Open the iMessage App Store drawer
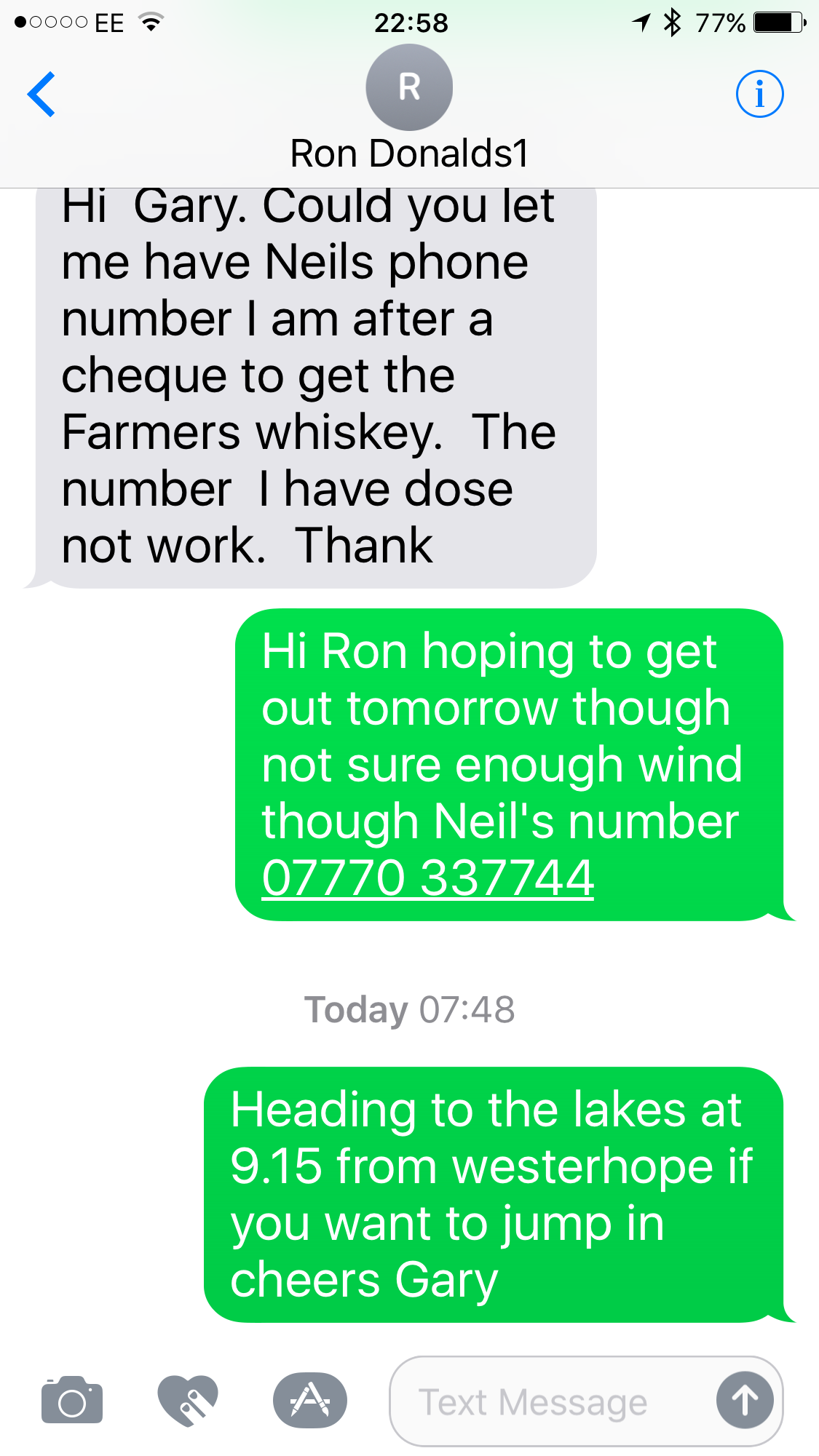 [x=310, y=1400]
